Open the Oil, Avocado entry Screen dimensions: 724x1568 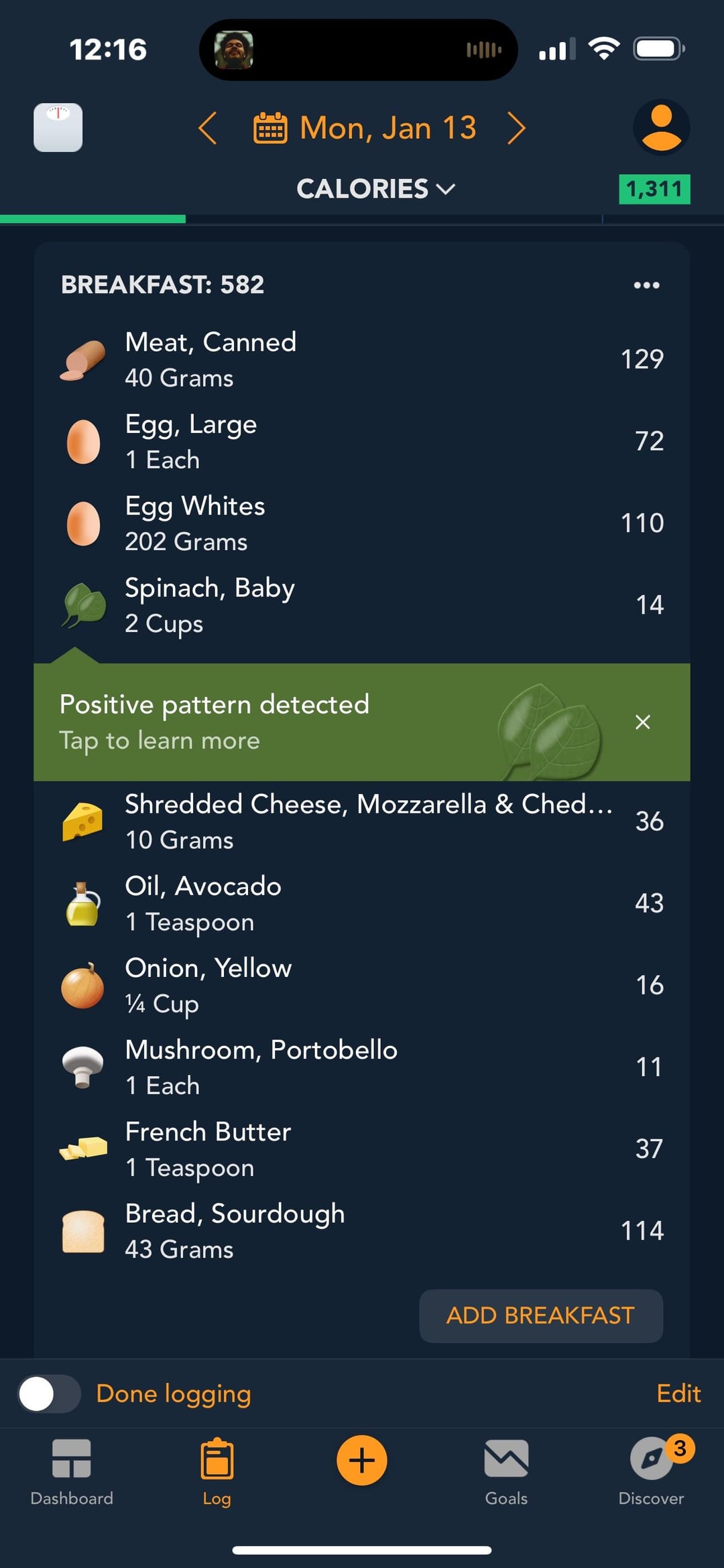coord(362,903)
